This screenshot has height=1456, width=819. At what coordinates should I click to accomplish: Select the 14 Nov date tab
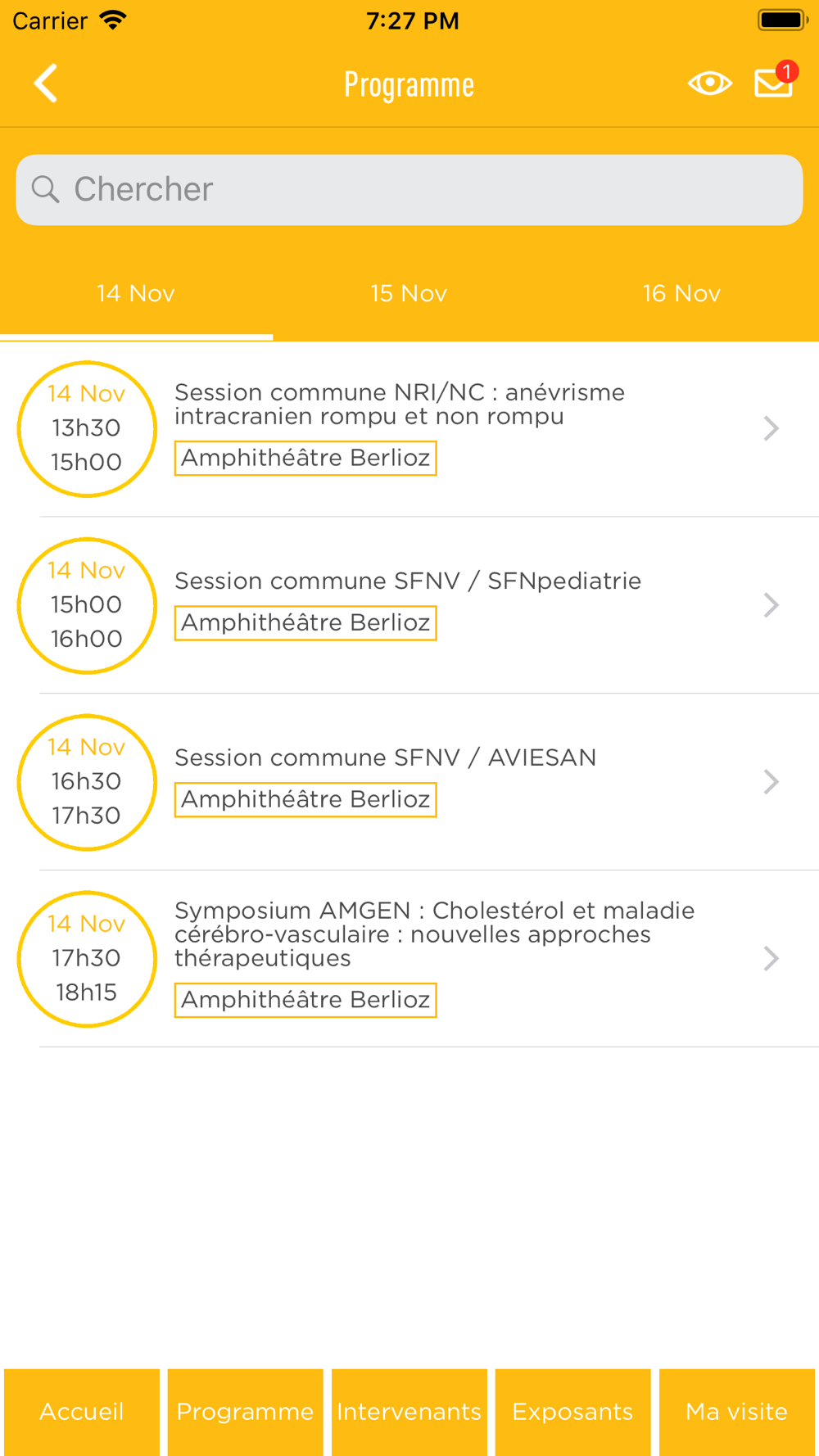pos(136,294)
